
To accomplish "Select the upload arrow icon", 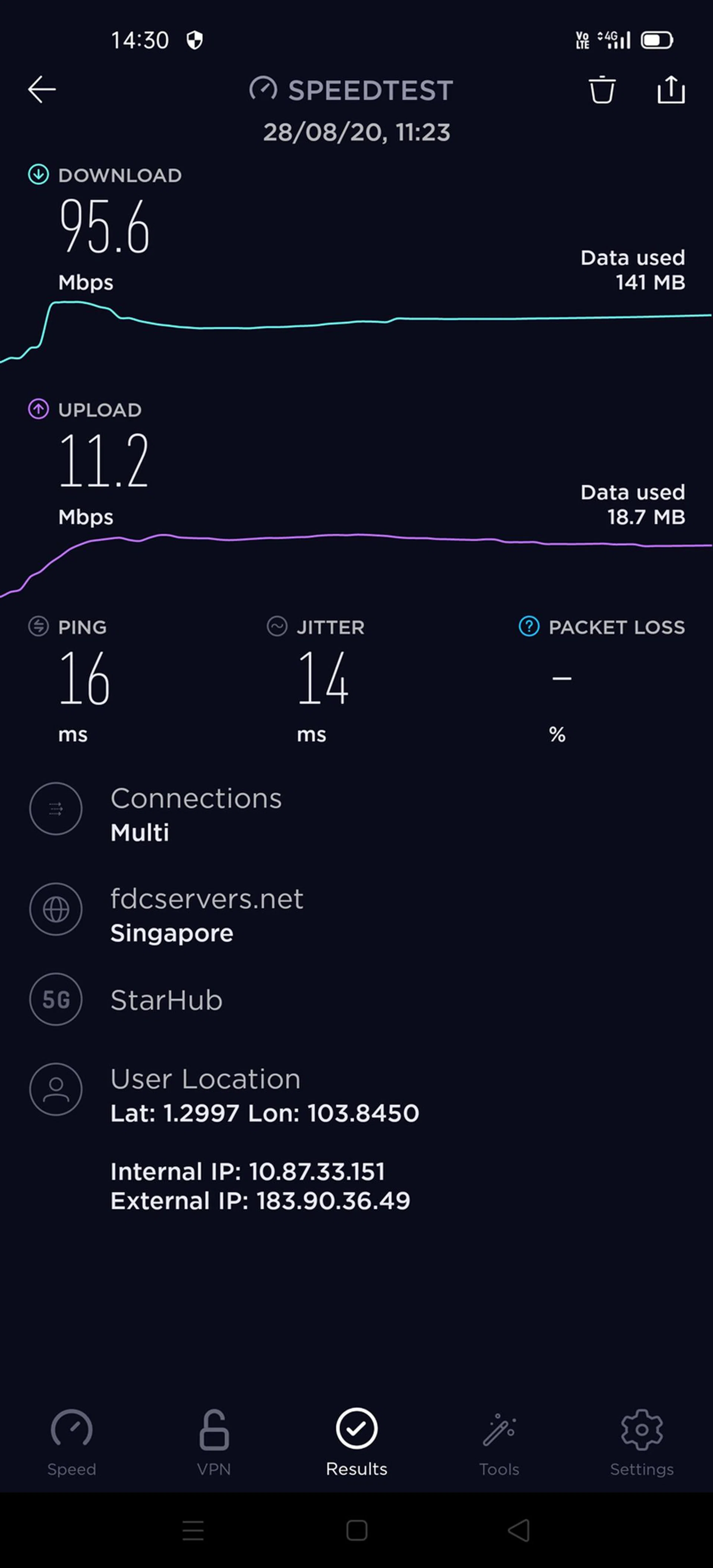I will coord(38,409).
